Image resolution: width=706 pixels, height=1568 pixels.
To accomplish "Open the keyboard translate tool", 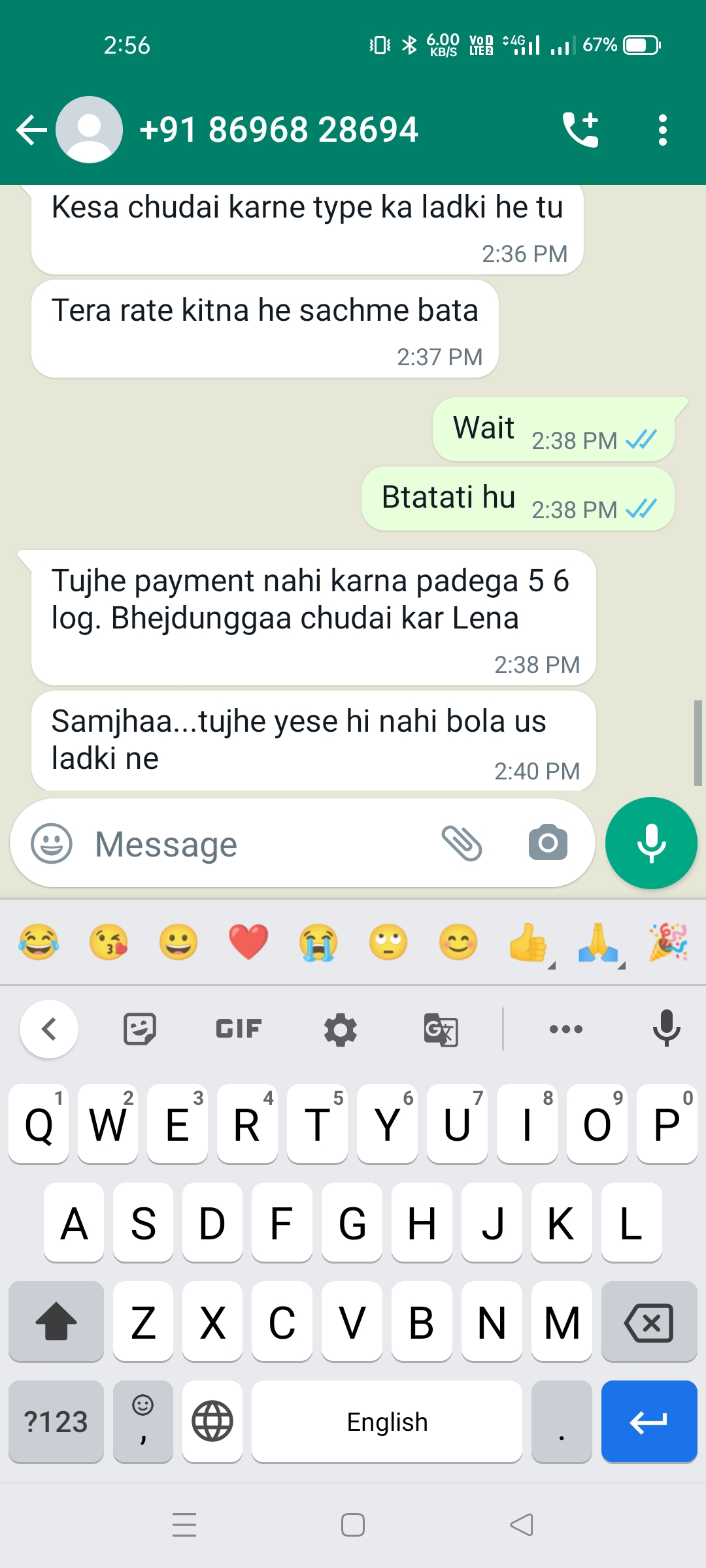I will coord(441,1030).
